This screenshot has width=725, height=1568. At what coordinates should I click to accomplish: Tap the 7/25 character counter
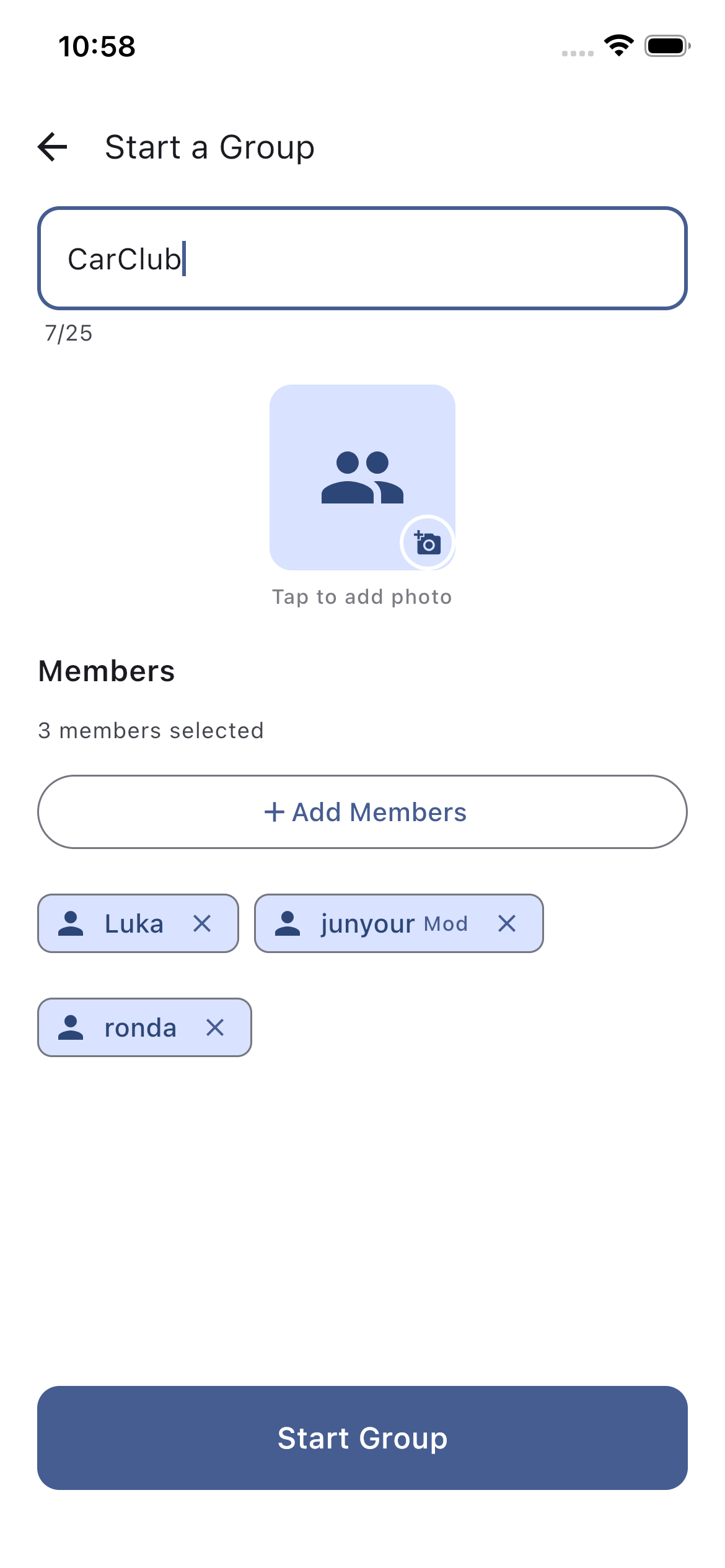[x=67, y=333]
